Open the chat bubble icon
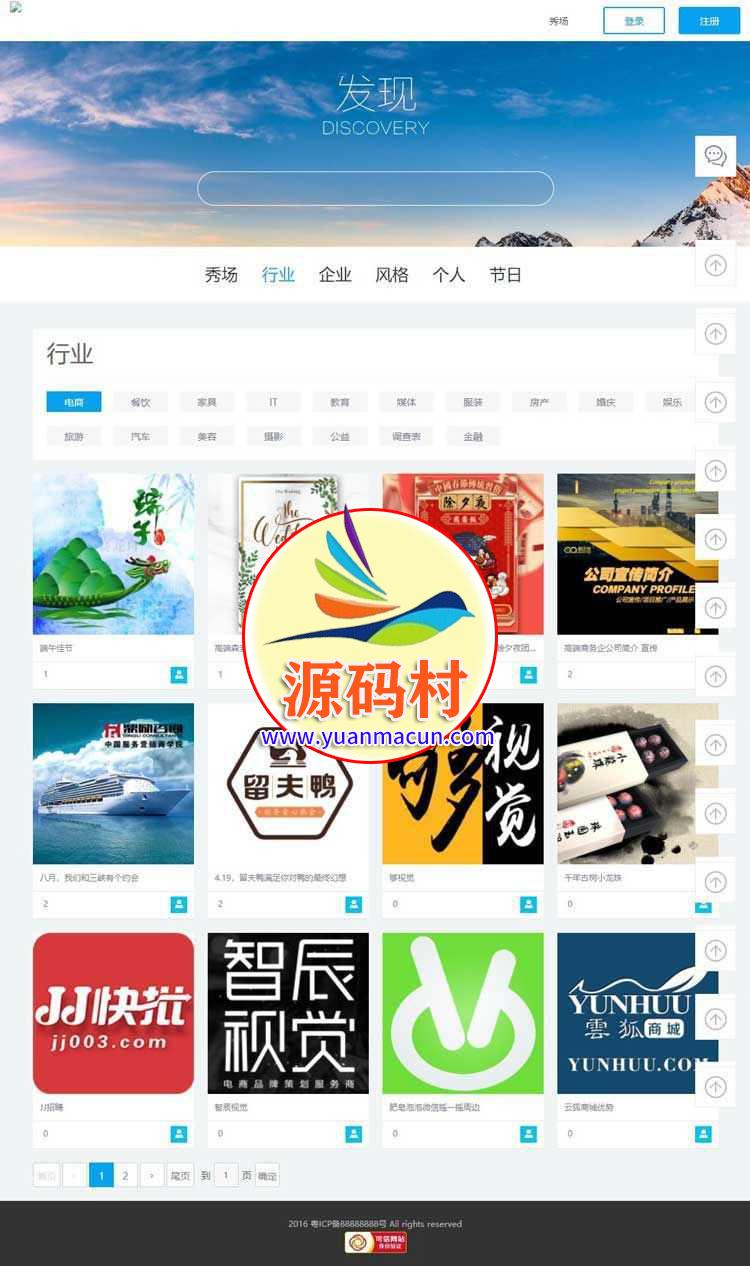750x1266 pixels. tap(715, 156)
